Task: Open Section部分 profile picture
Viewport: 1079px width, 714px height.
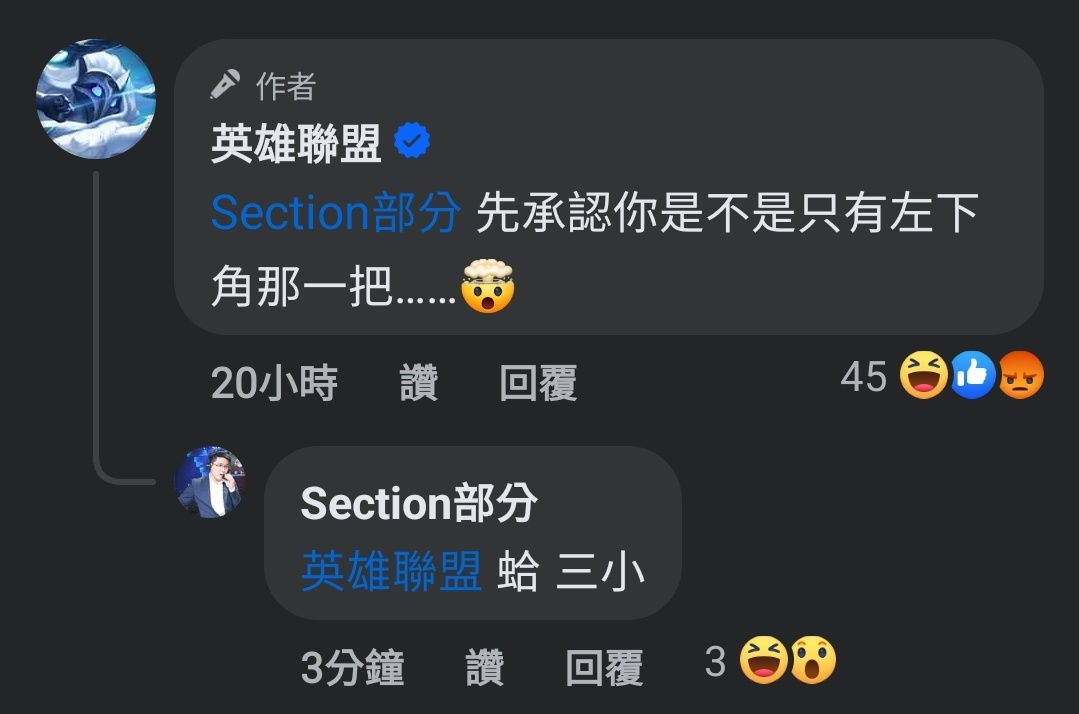Action: click(209, 482)
